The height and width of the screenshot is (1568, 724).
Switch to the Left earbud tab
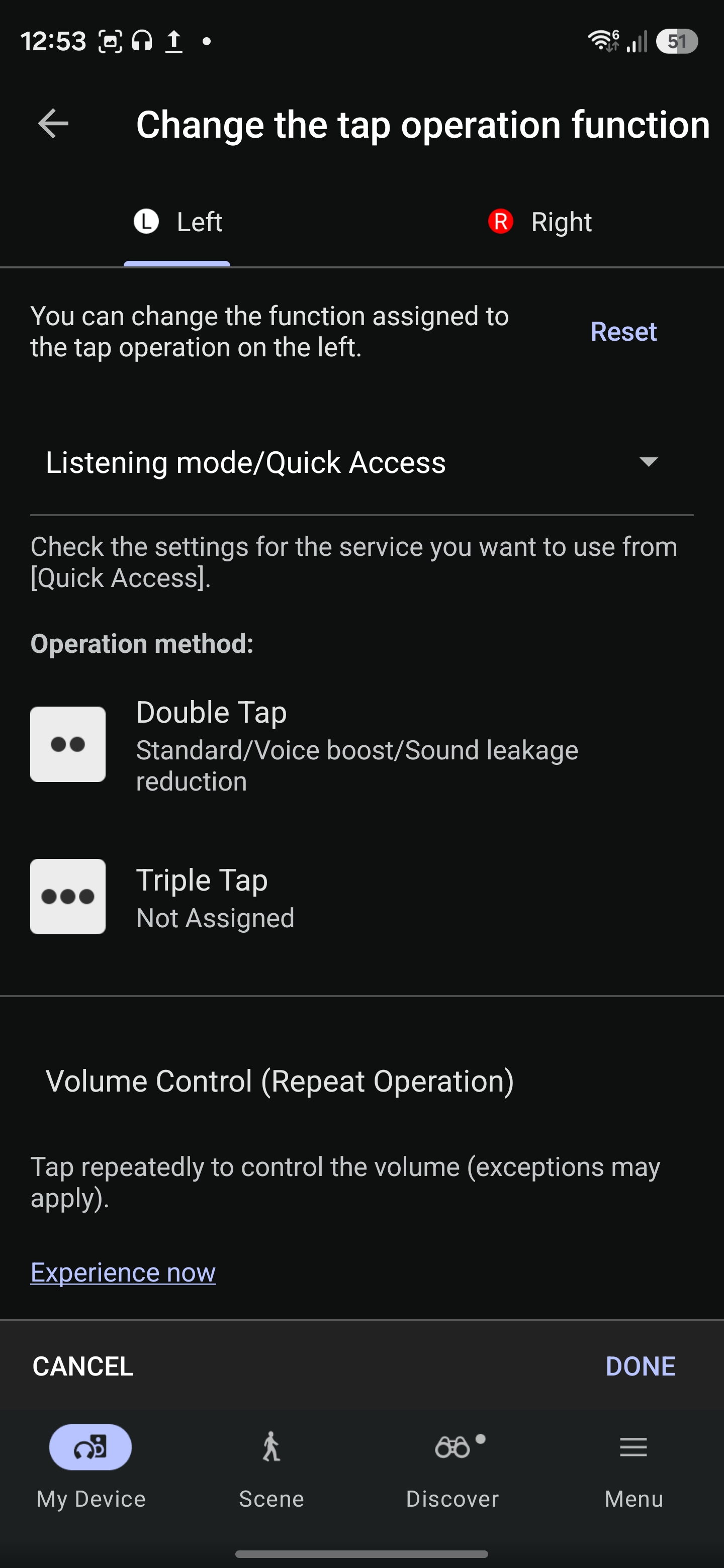(178, 222)
